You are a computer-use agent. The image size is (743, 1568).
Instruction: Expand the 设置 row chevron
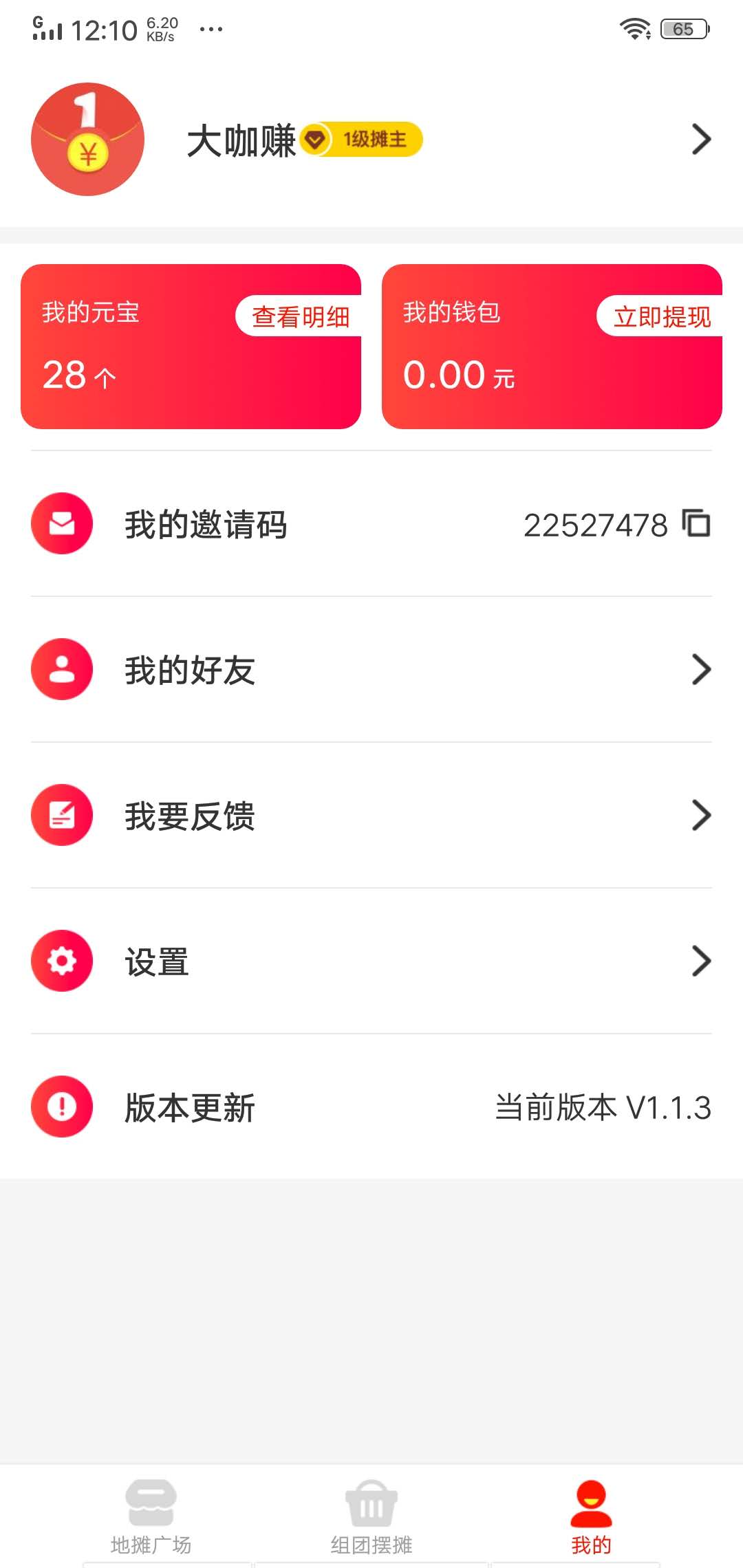coord(701,961)
